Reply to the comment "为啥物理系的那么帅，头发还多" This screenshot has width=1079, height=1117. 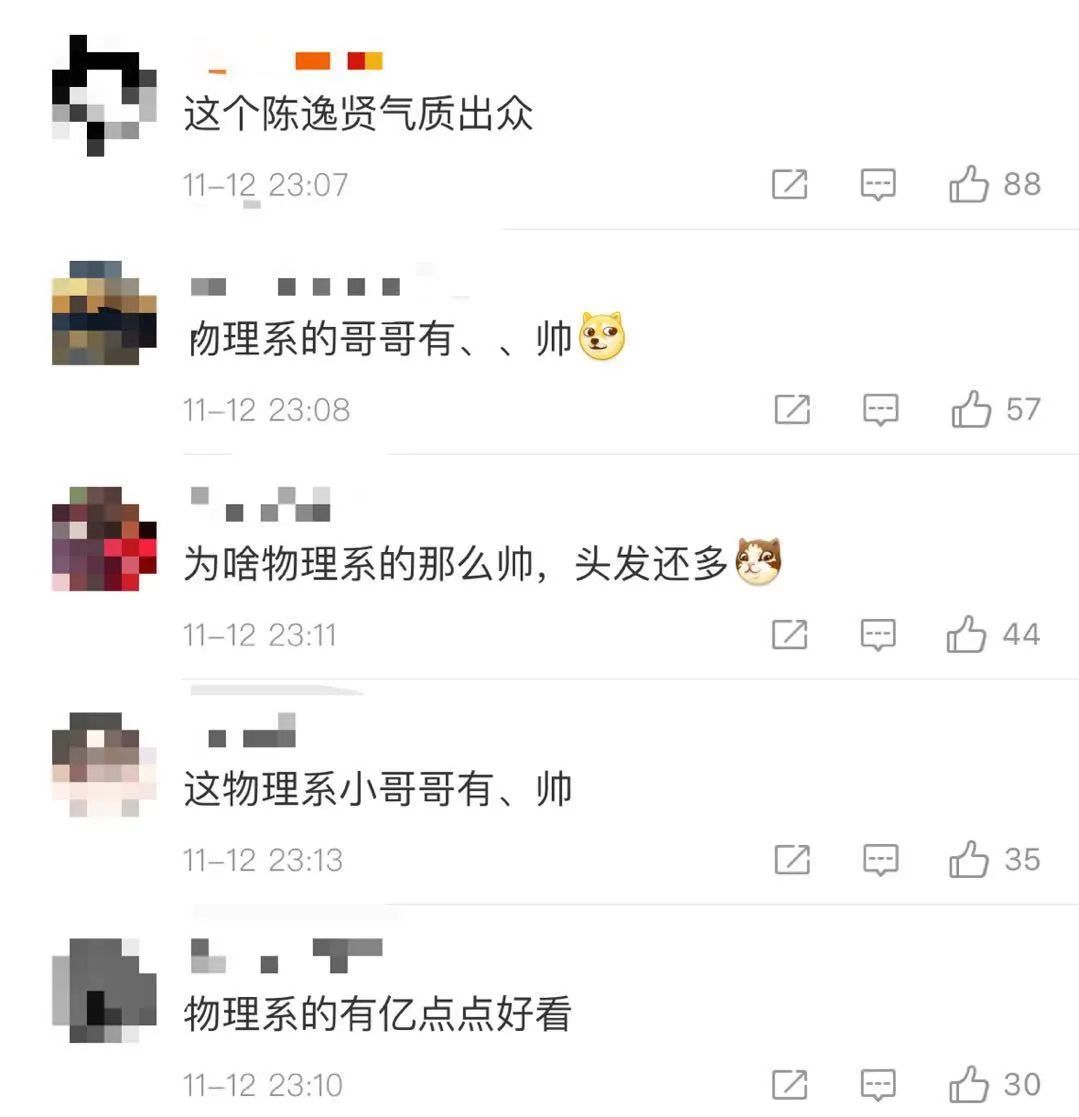pyautogui.click(x=878, y=635)
